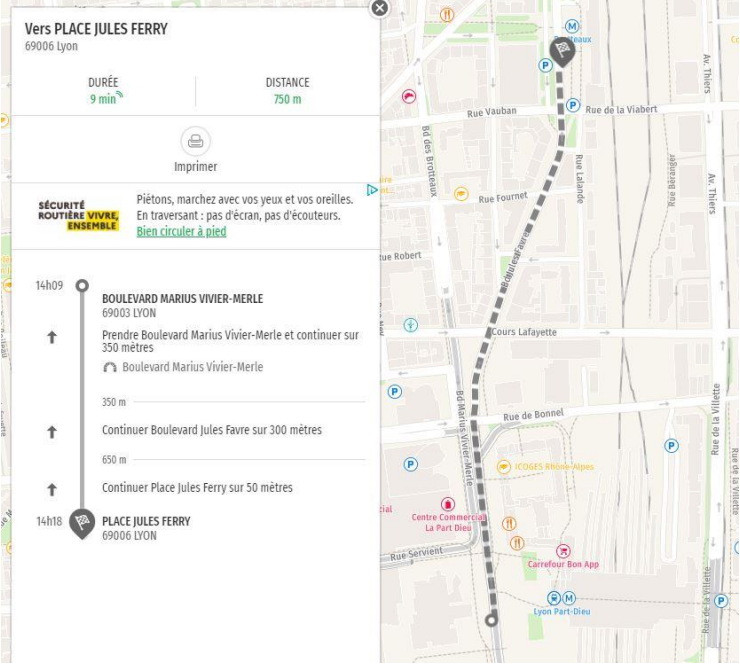Open the ad info icon on banner

(372, 190)
